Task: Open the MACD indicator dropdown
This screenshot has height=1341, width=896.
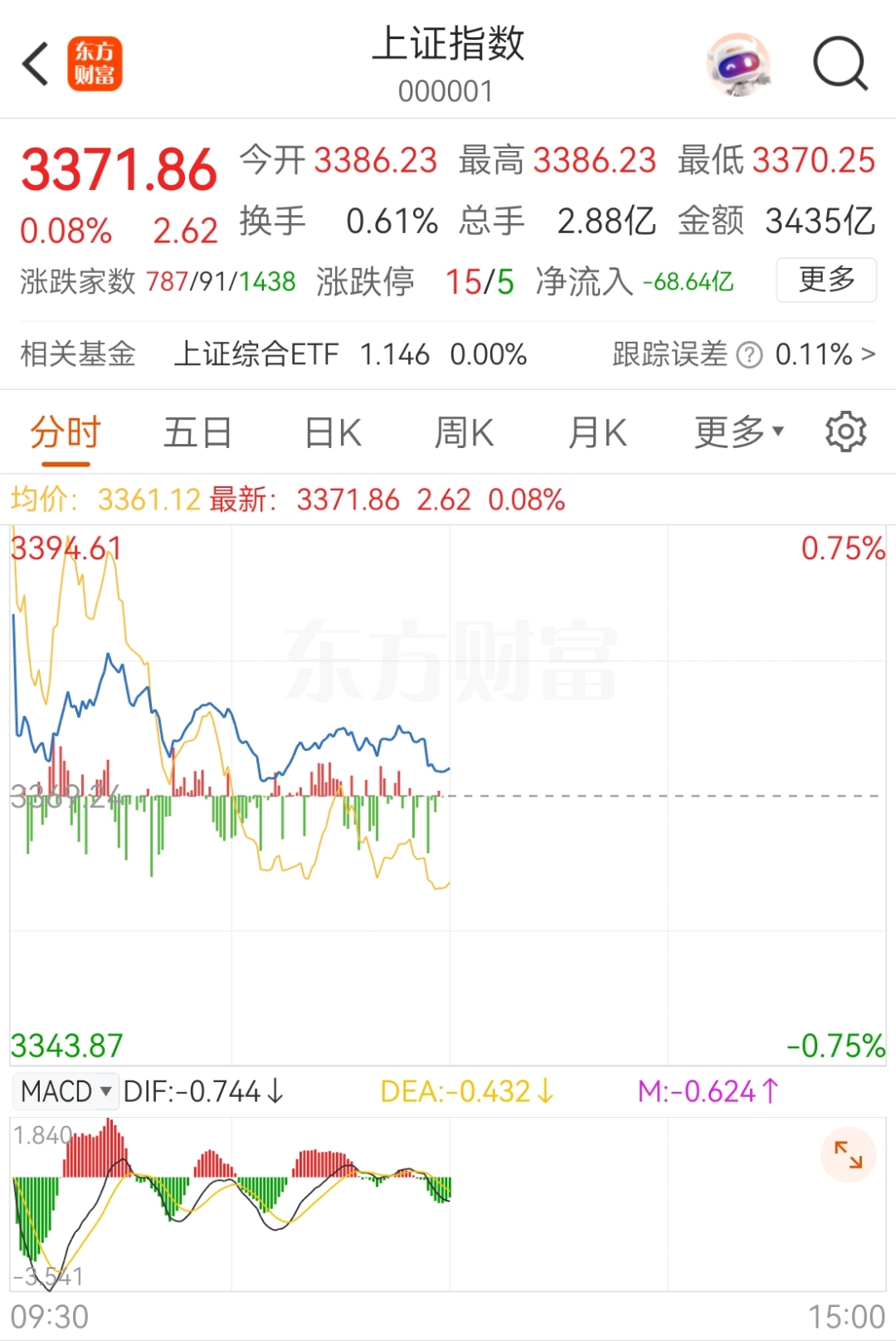Action: (65, 1091)
